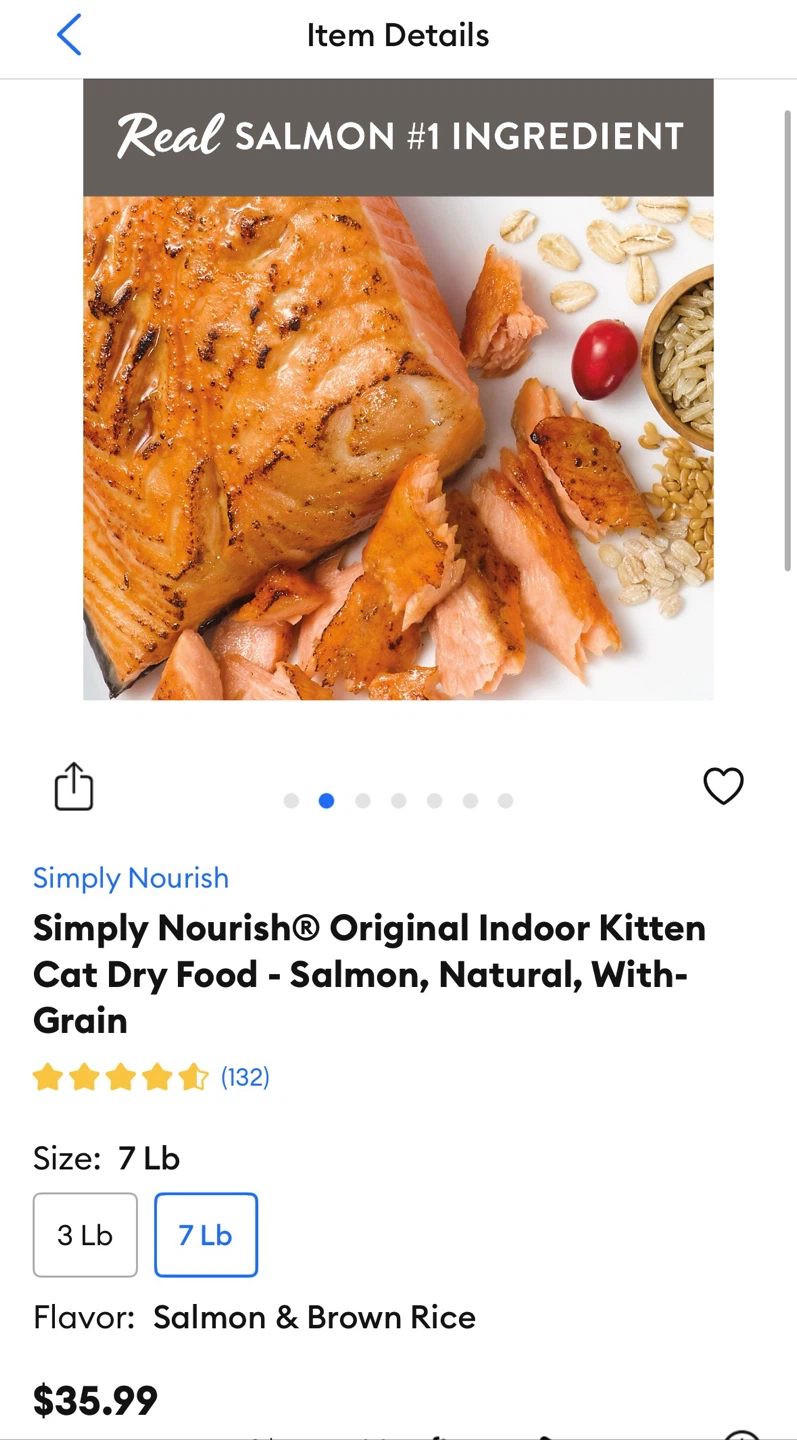Open the salmon product image
This screenshot has height=1440, width=797.
point(398,389)
